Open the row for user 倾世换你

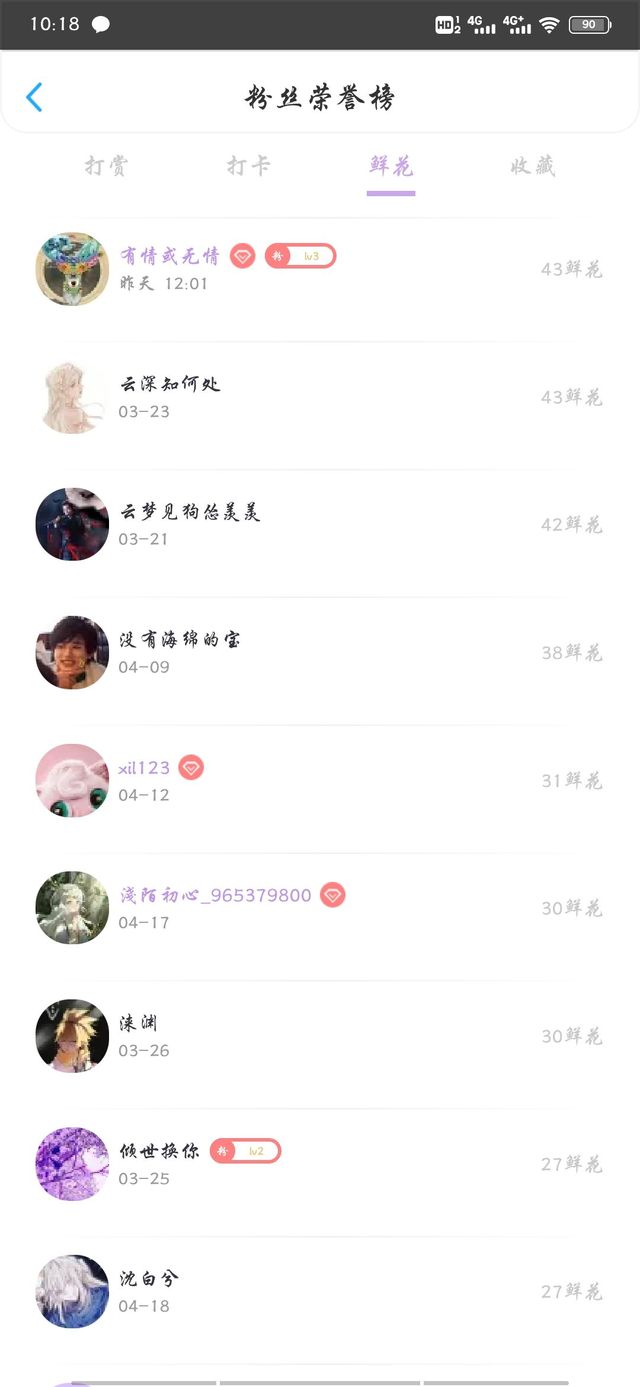pos(320,1165)
